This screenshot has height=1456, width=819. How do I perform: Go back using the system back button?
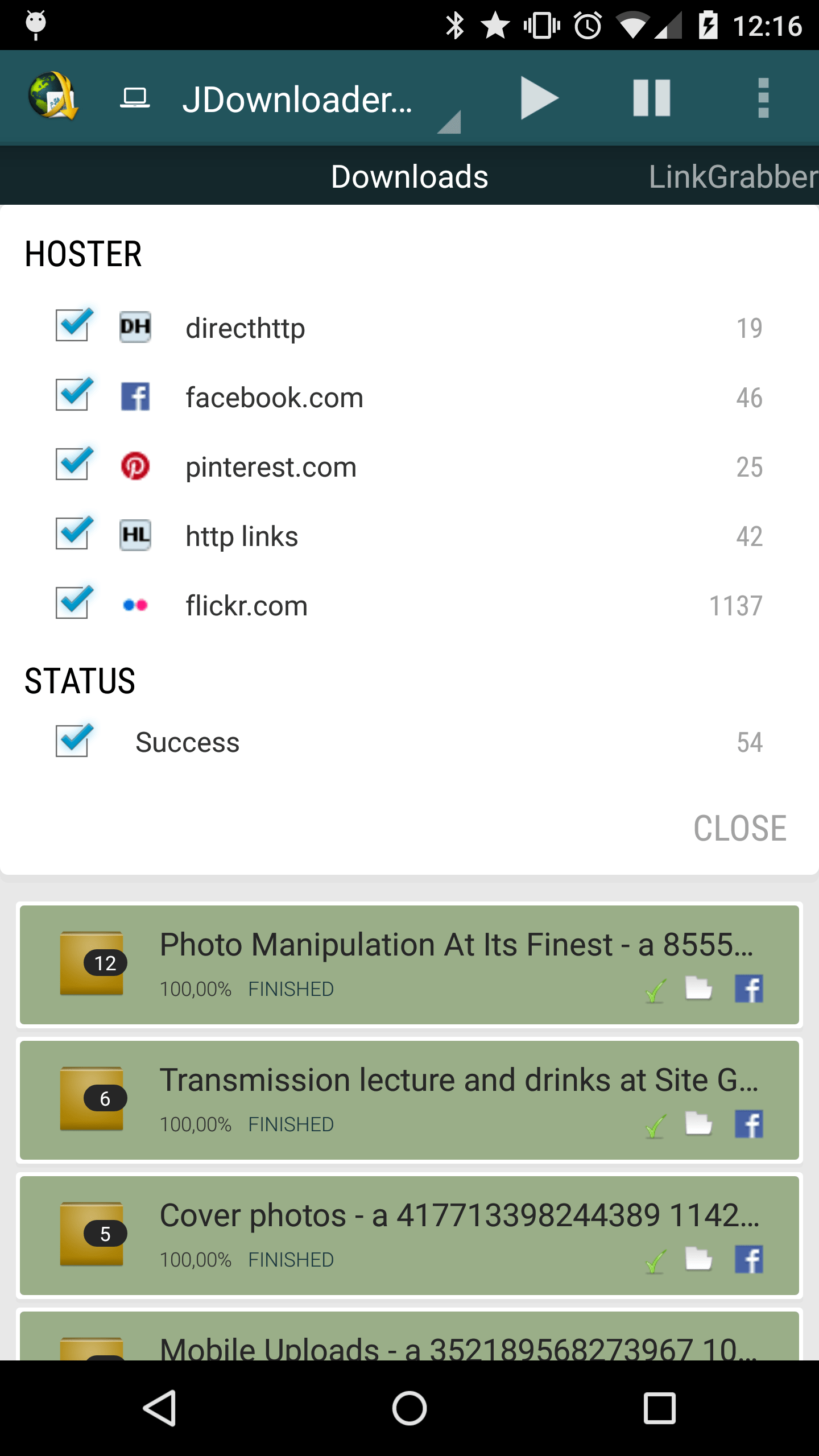pos(160,1408)
